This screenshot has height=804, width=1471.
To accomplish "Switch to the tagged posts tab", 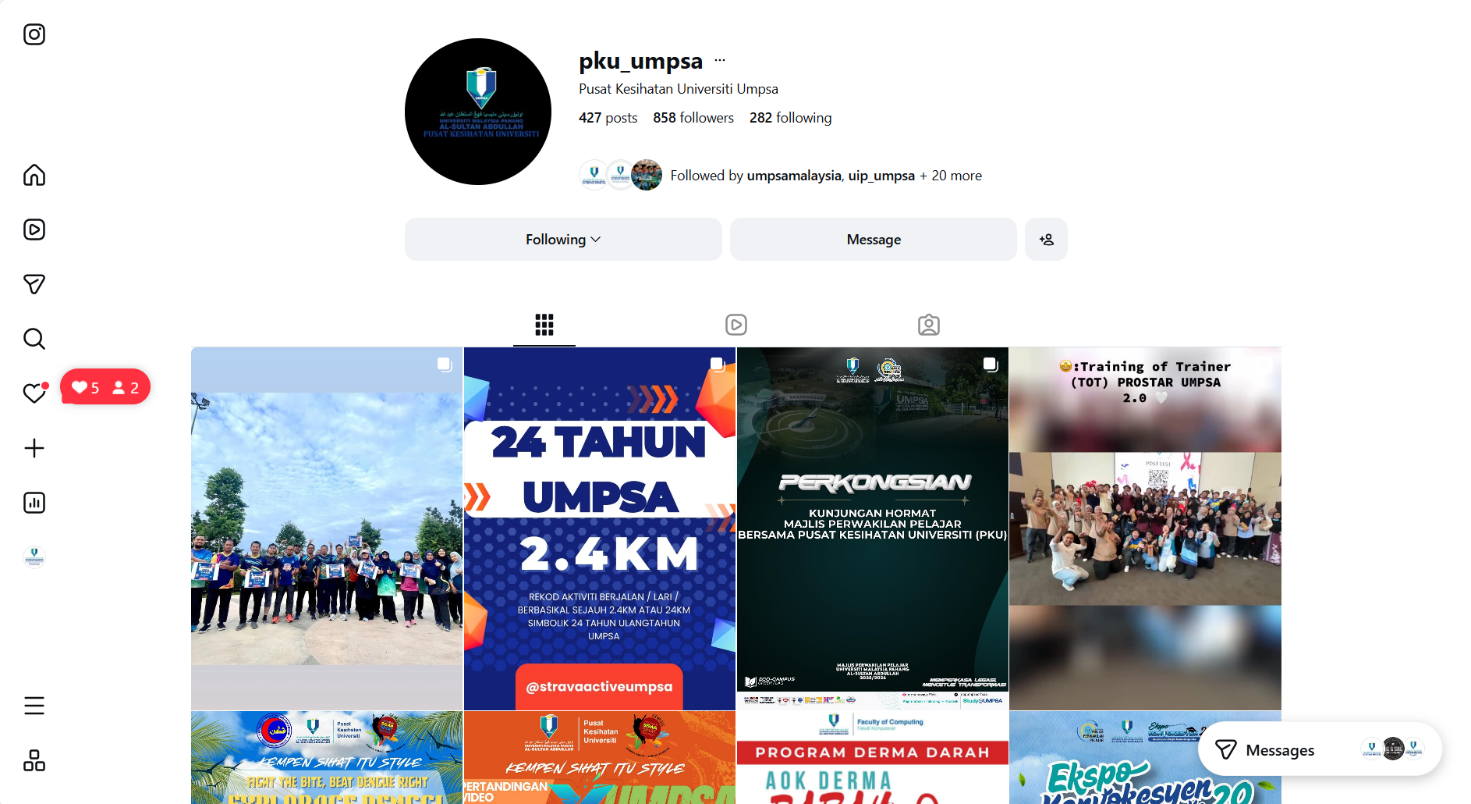I will point(929,325).
